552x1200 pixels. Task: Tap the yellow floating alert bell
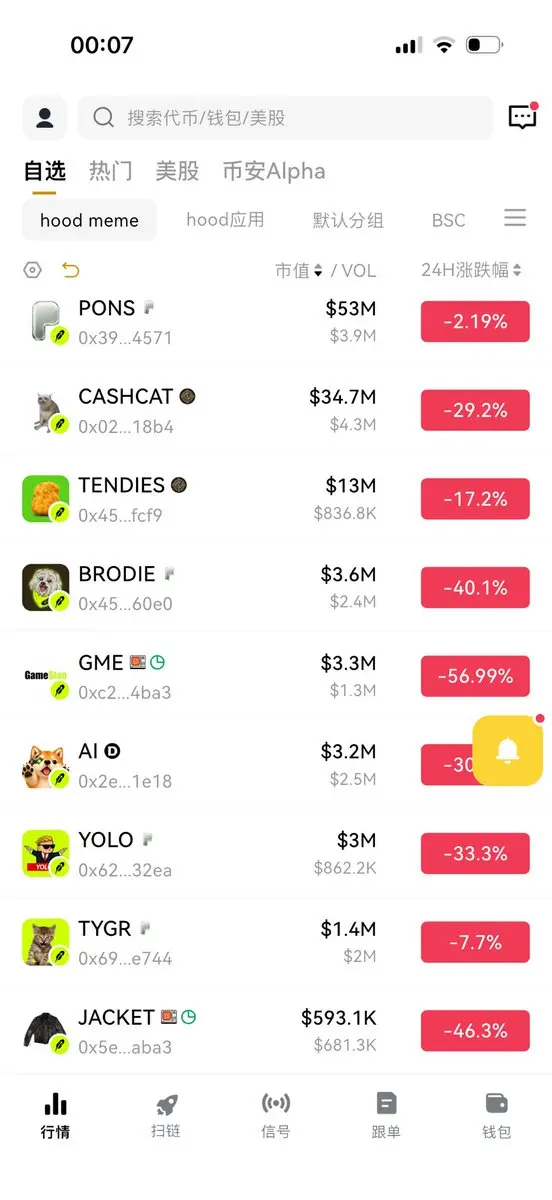[x=508, y=750]
